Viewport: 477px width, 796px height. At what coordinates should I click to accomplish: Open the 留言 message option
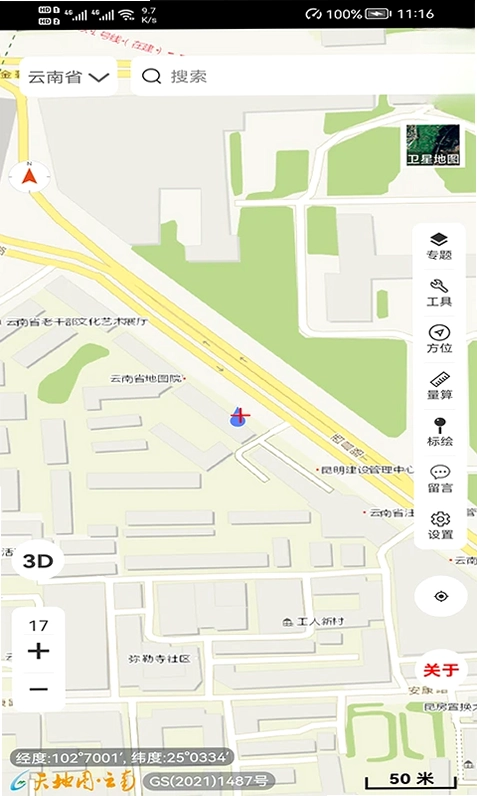coord(439,479)
